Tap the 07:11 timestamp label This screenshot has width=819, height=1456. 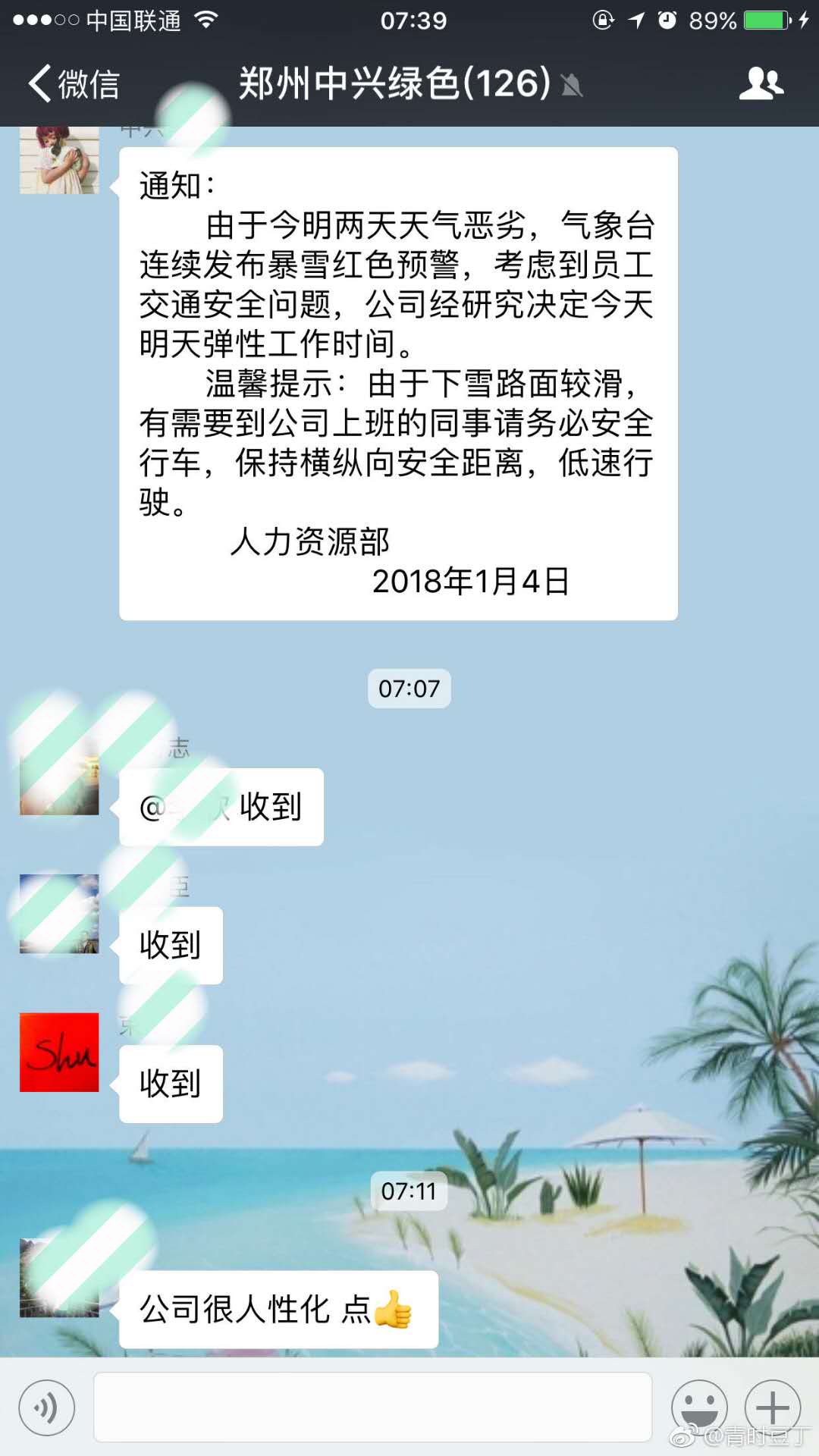click(x=408, y=1191)
